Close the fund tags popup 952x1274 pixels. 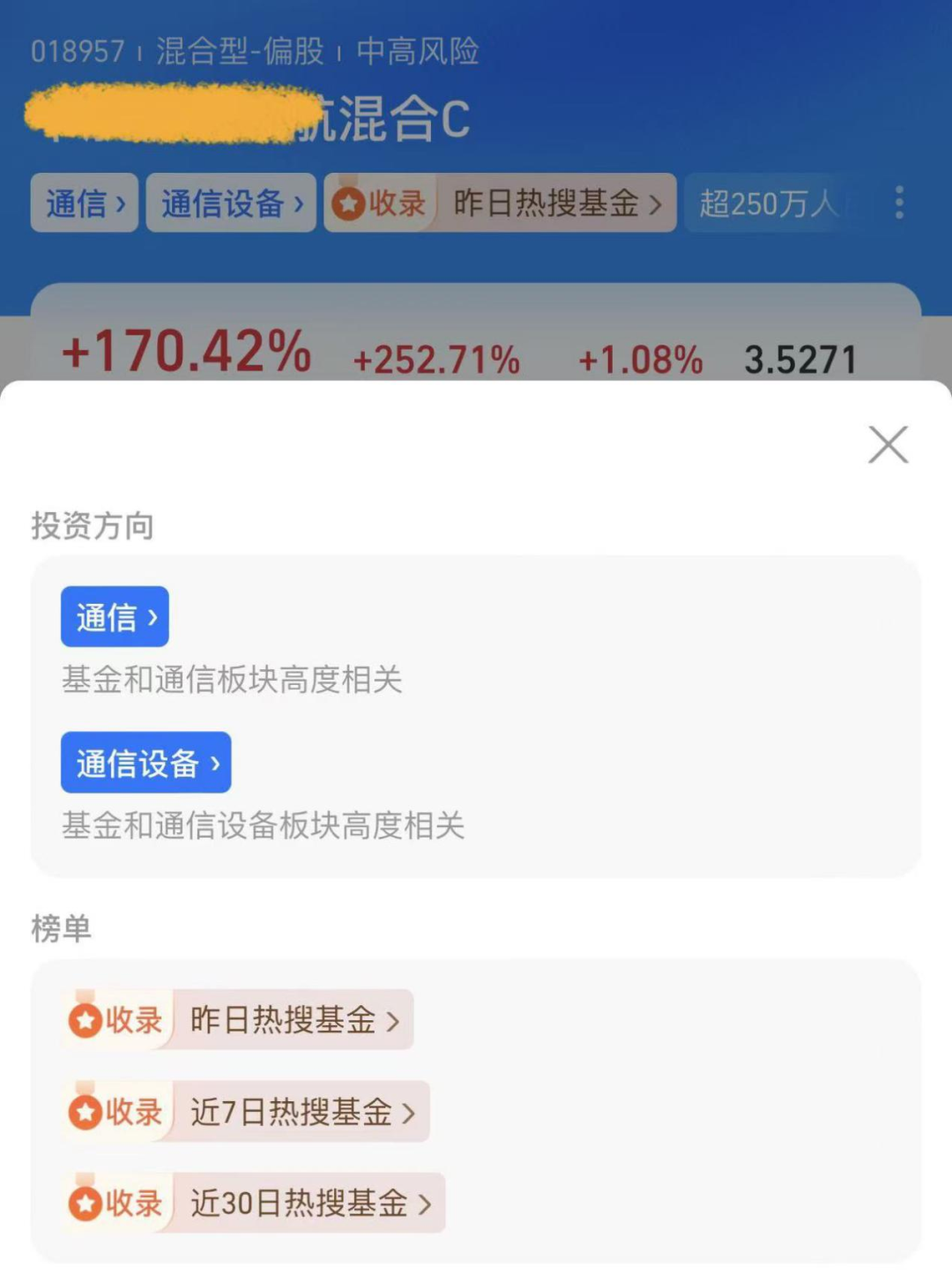pos(888,444)
